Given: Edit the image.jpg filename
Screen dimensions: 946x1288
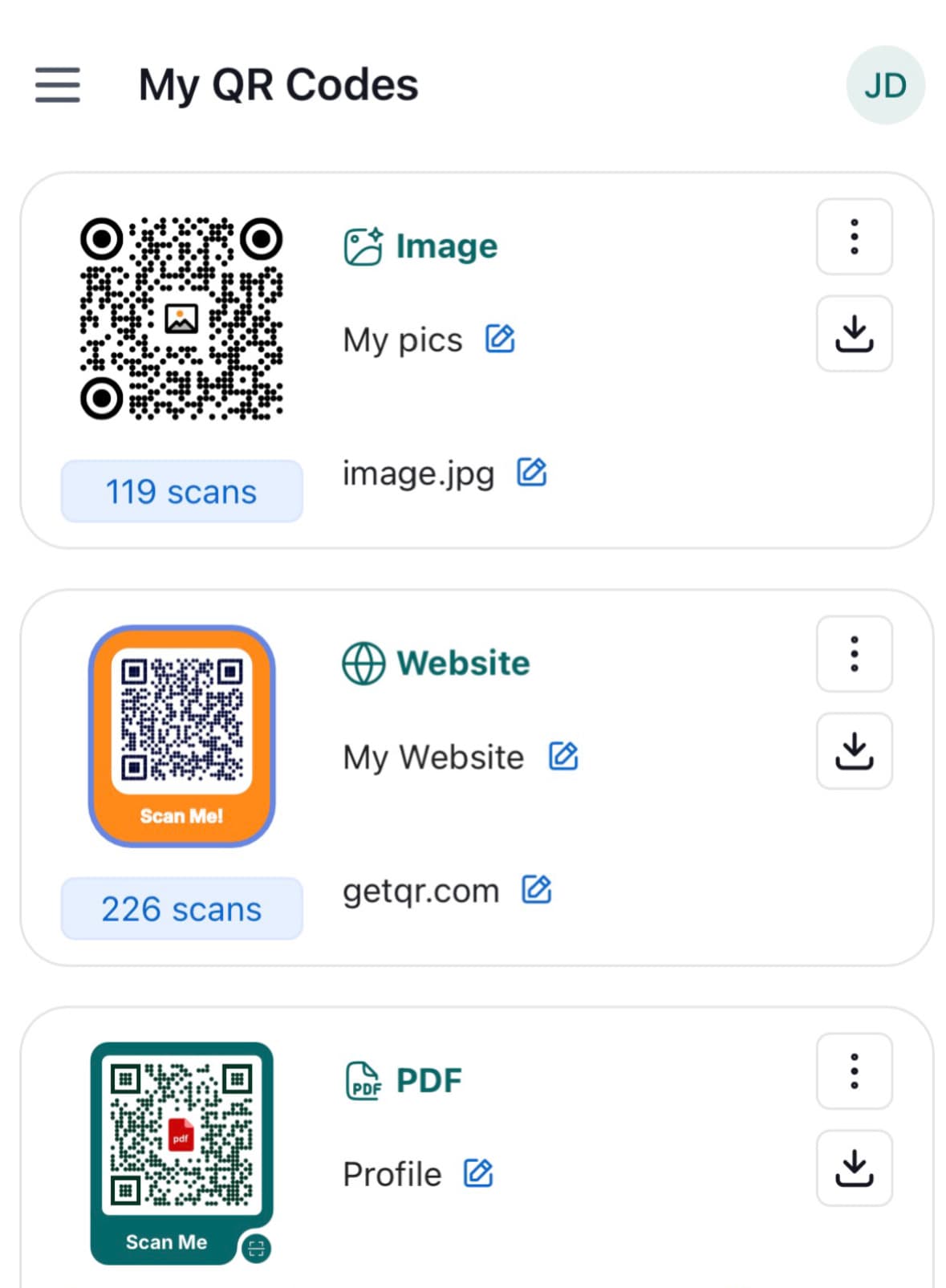Looking at the screenshot, I should pyautogui.click(x=532, y=472).
